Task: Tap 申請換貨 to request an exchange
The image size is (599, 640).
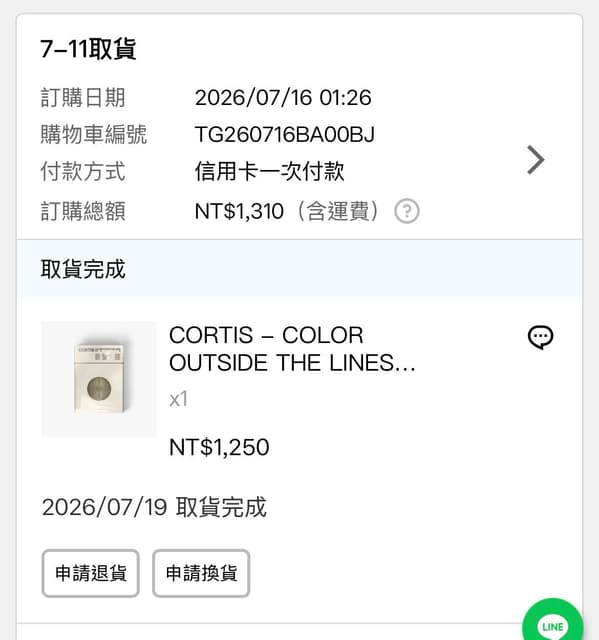Action: [x=201, y=573]
